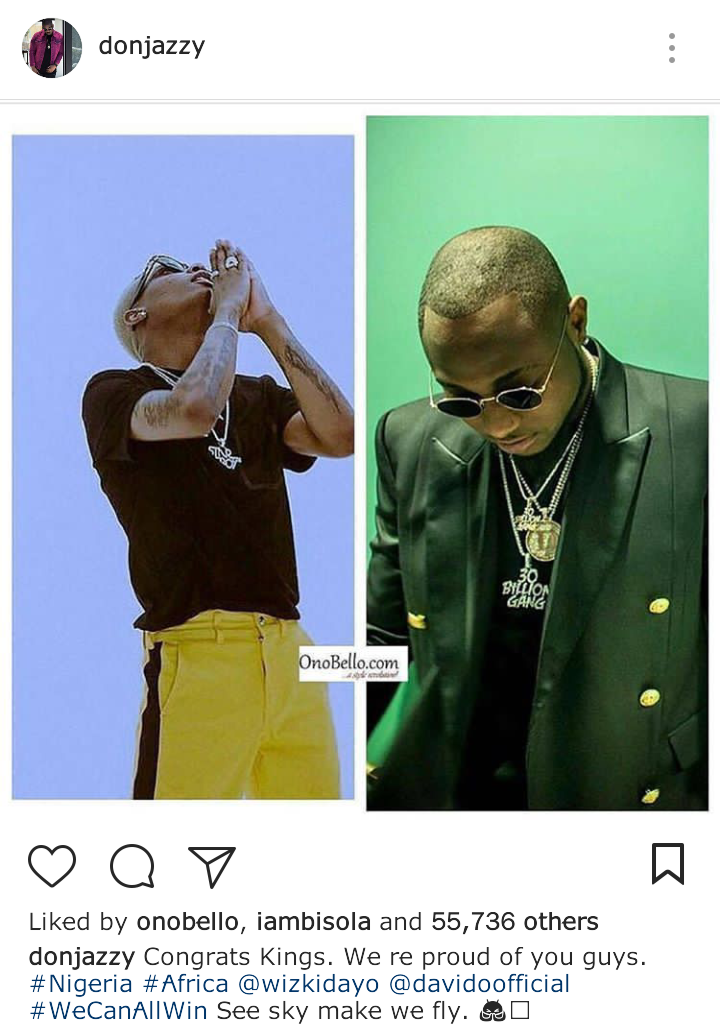Bookmark donjazzy's post

tap(667, 864)
